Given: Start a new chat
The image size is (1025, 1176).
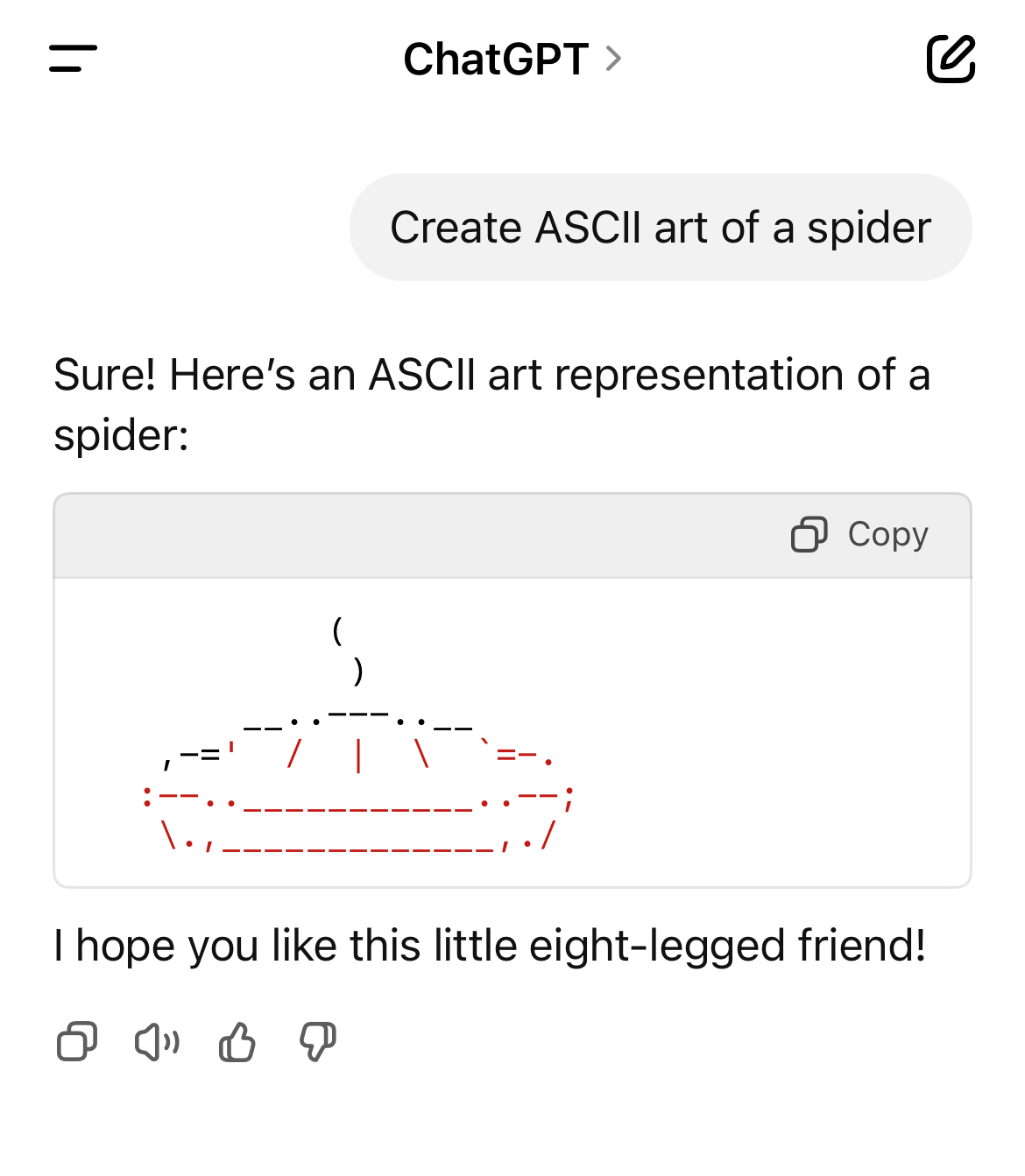Looking at the screenshot, I should coord(951,59).
